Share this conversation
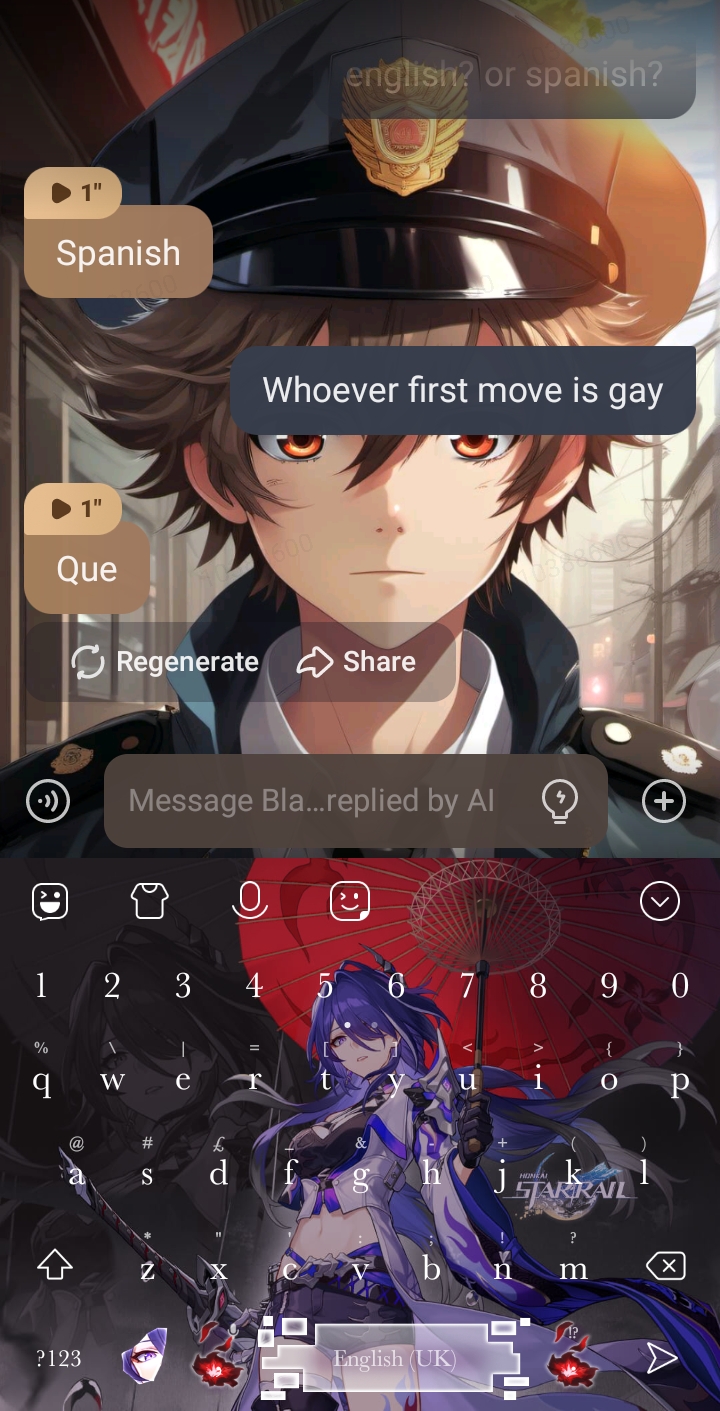Screen dimensions: 720x1411 pos(357,662)
